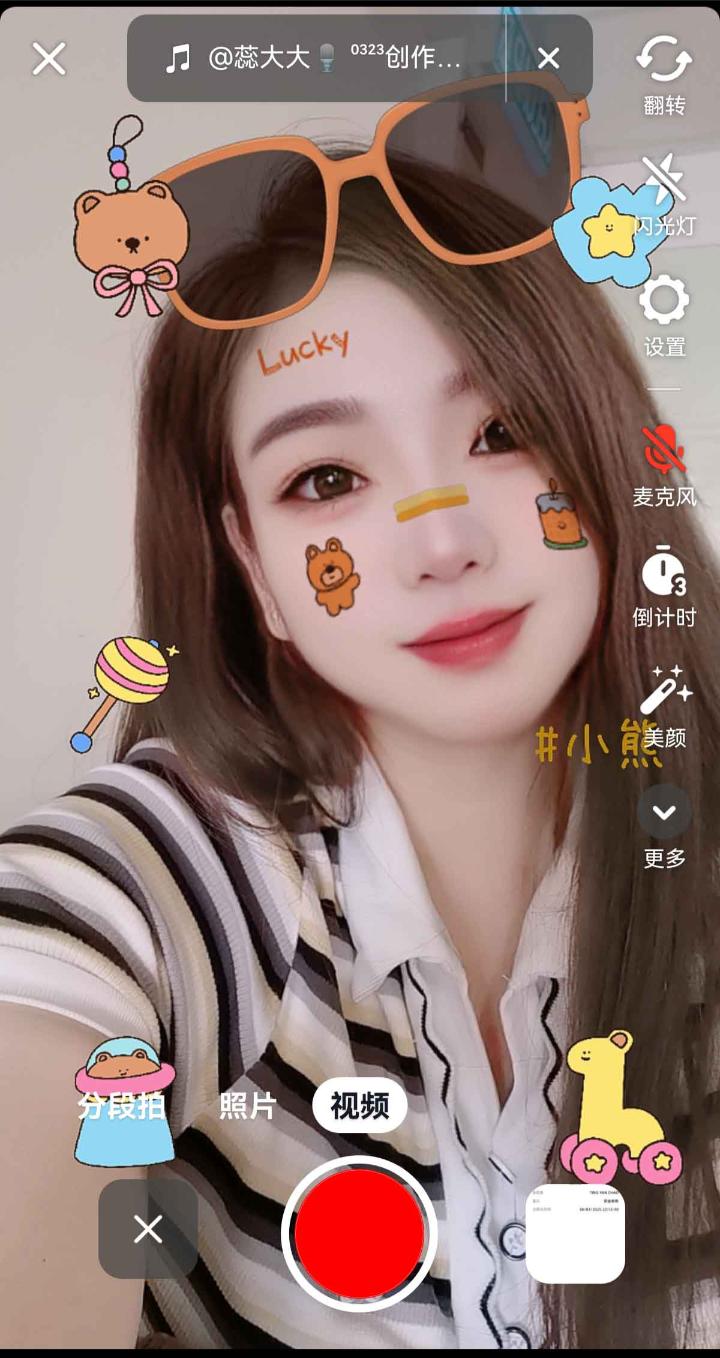Start recording with the red button
This screenshot has height=1358, width=720.
[x=359, y=1233]
